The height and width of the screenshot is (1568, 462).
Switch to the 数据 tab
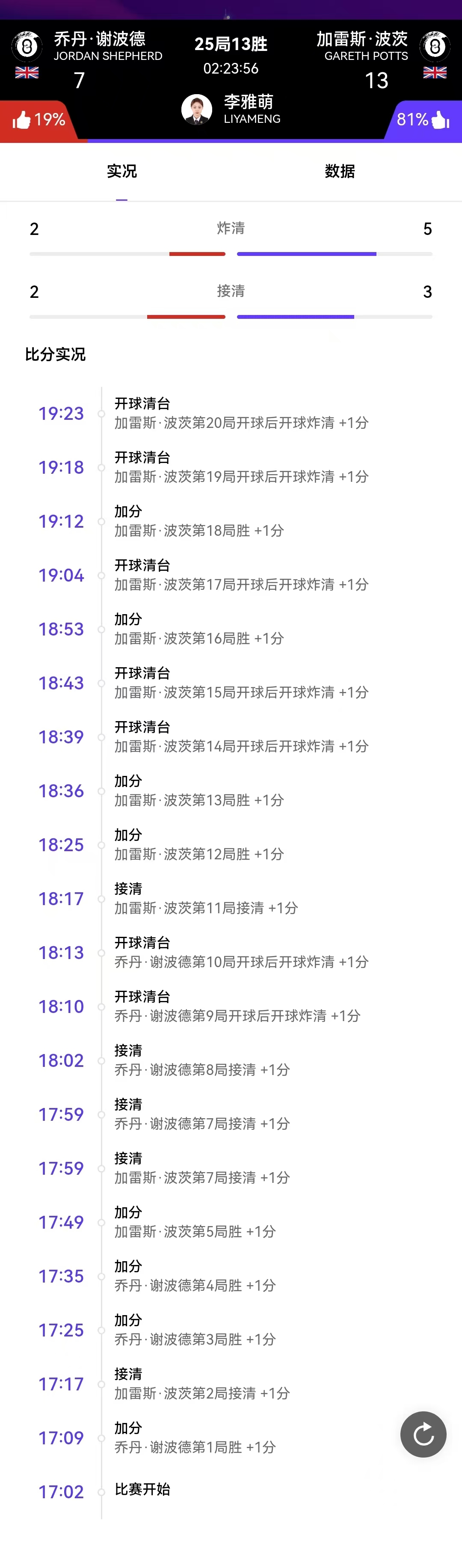(x=340, y=172)
